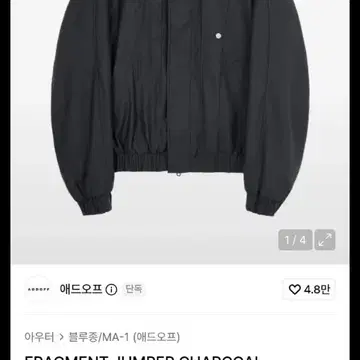The height and width of the screenshot is (360, 360).
Task: View brand info next to 애드오프
Action: [111, 289]
